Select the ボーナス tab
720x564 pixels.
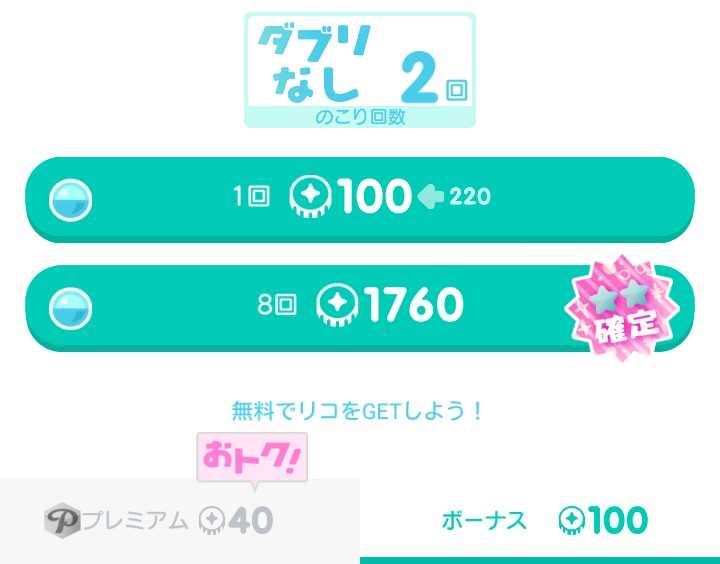pos(540,520)
